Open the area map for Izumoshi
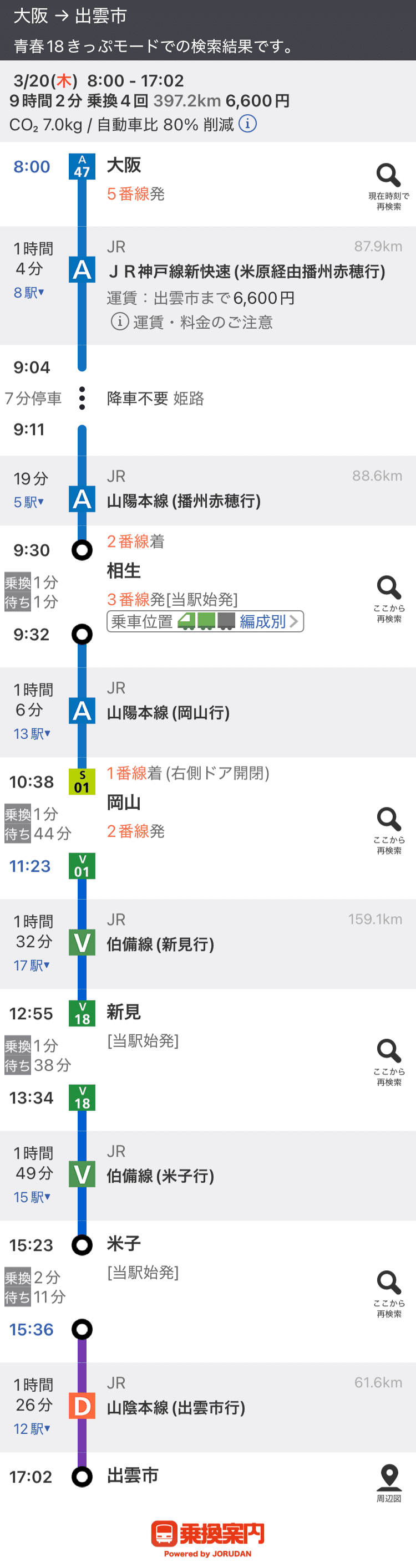416x1568 pixels. click(388, 1483)
